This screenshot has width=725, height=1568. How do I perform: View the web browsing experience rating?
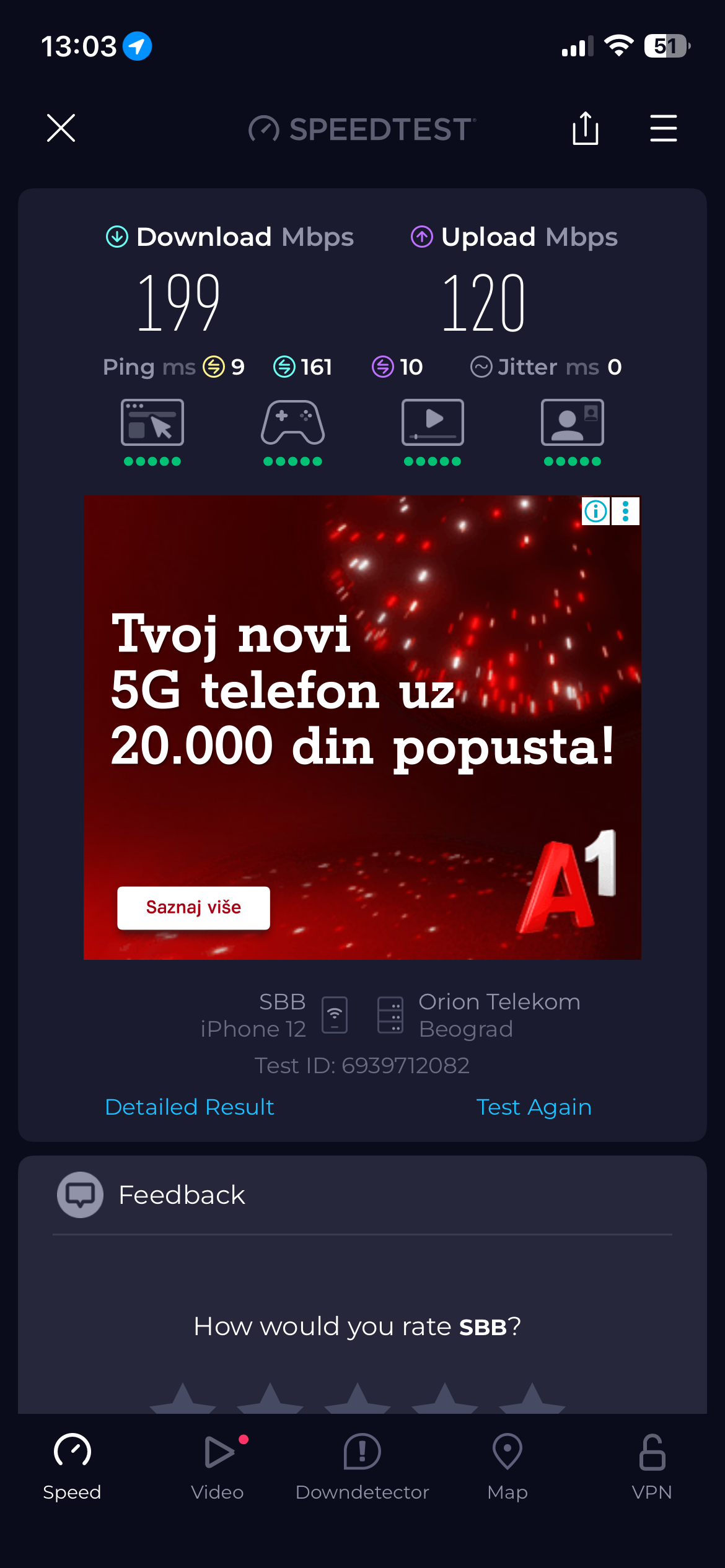point(152,430)
